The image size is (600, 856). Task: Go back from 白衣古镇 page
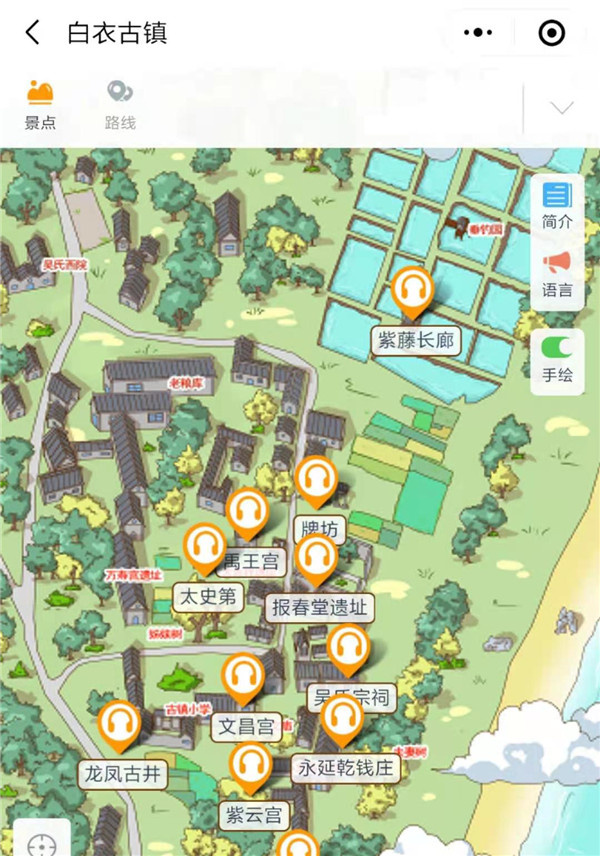pyautogui.click(x=33, y=33)
